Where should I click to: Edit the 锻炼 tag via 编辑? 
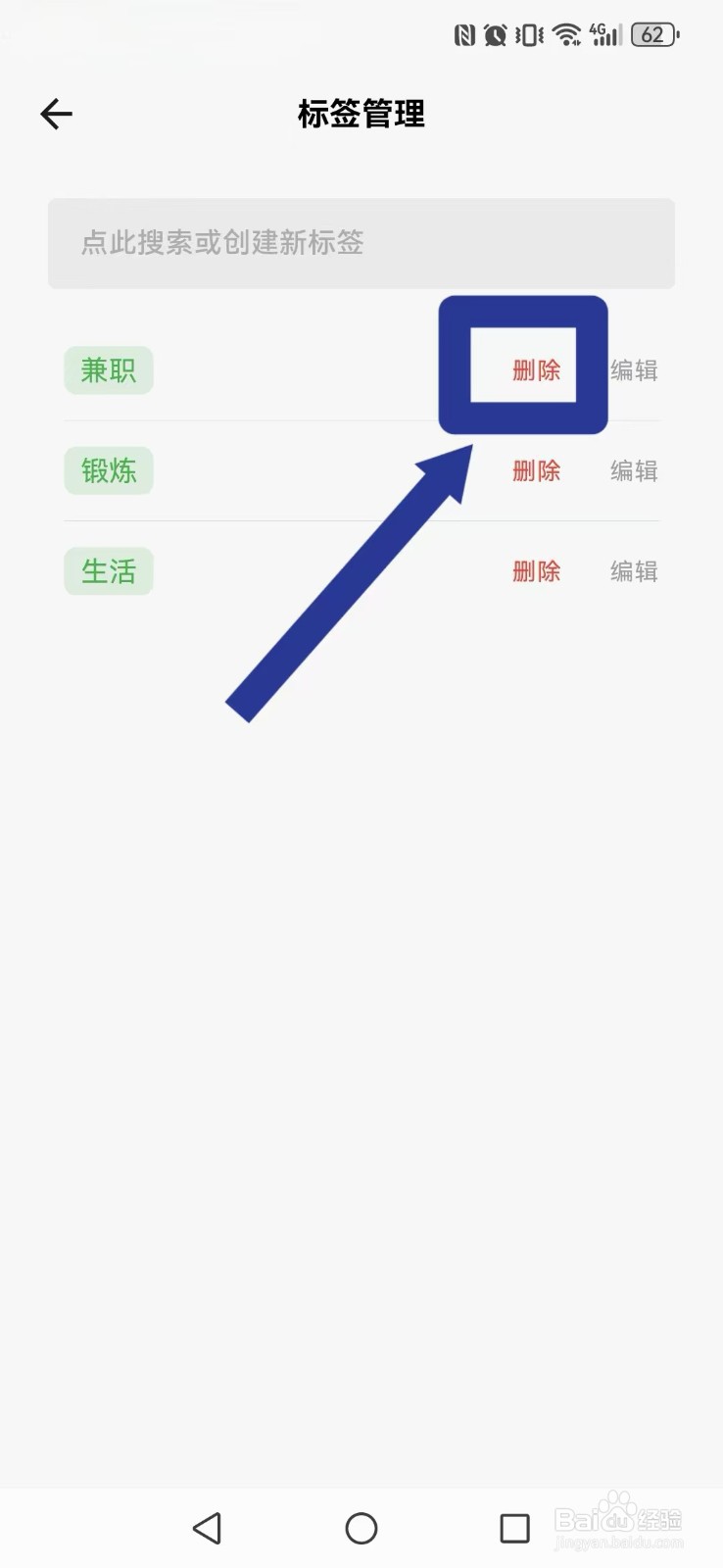(632, 471)
